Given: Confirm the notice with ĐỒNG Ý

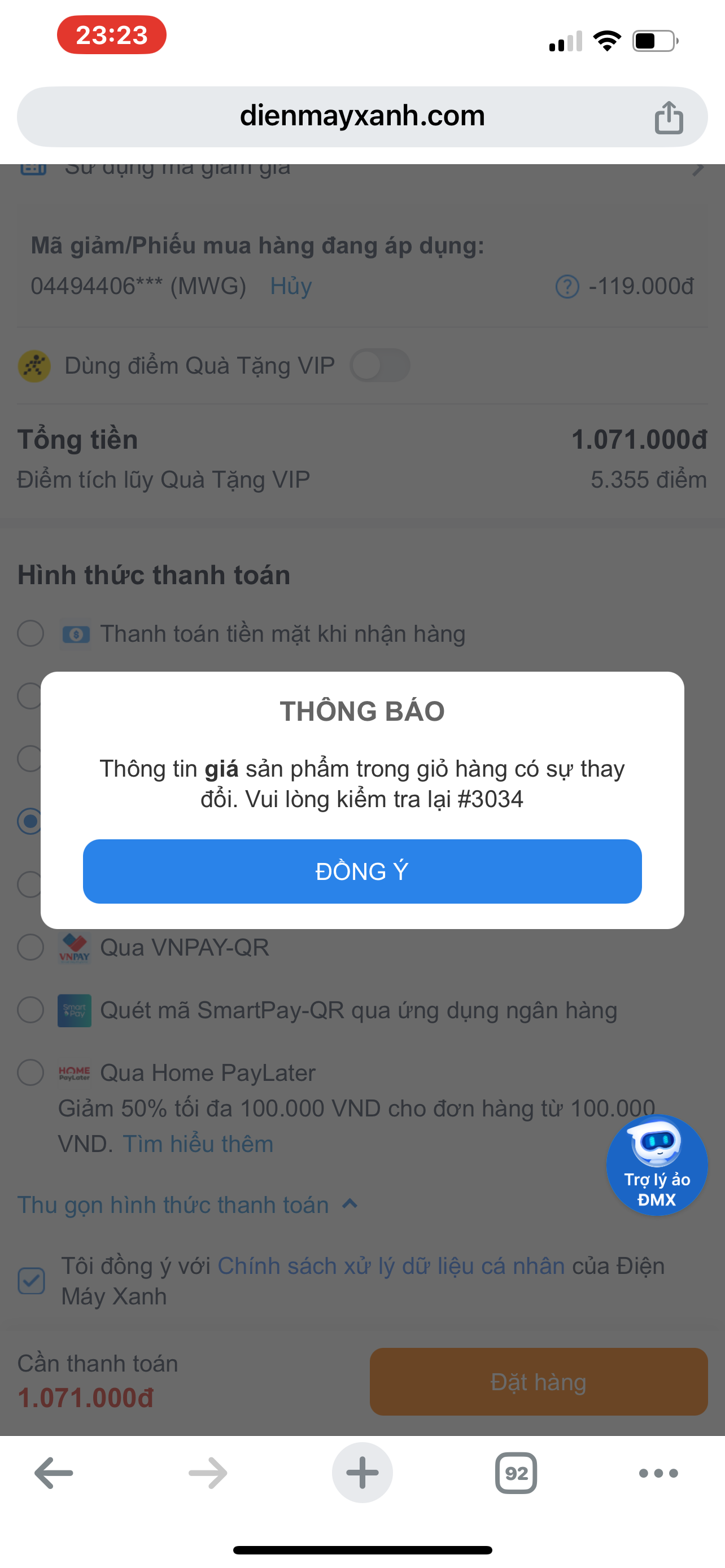Looking at the screenshot, I should point(362,871).
